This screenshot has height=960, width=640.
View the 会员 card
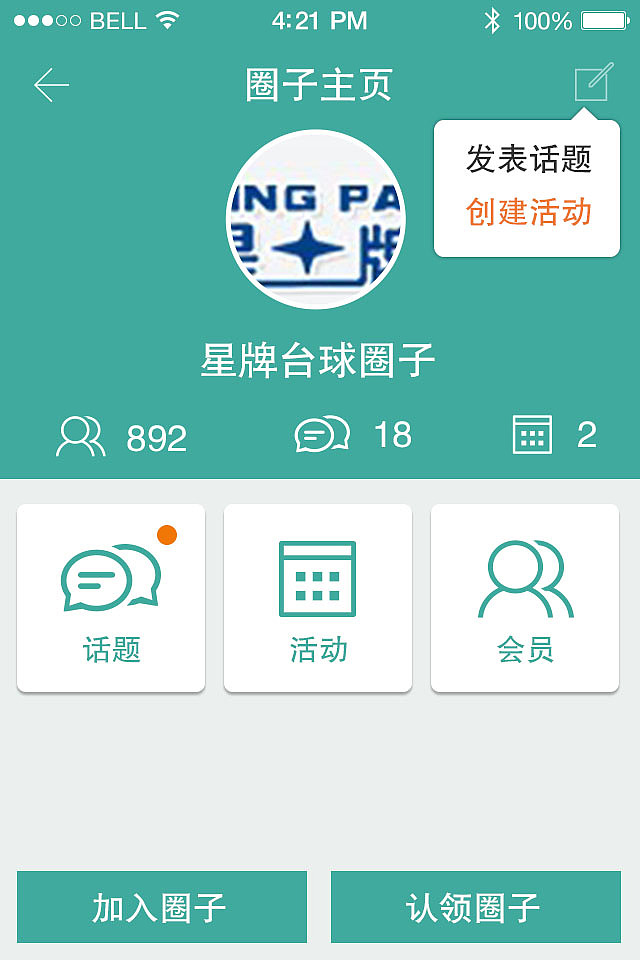coord(525,597)
